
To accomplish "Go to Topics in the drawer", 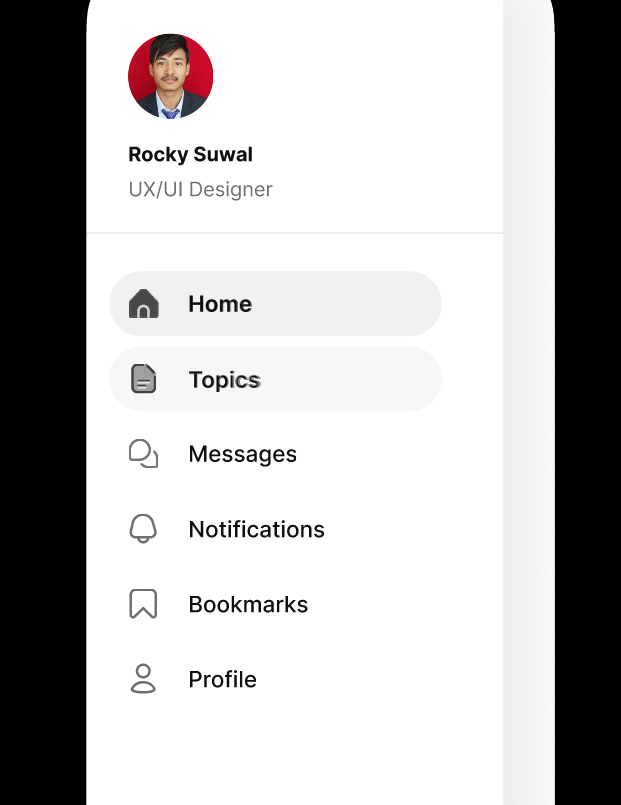I will pos(274,379).
